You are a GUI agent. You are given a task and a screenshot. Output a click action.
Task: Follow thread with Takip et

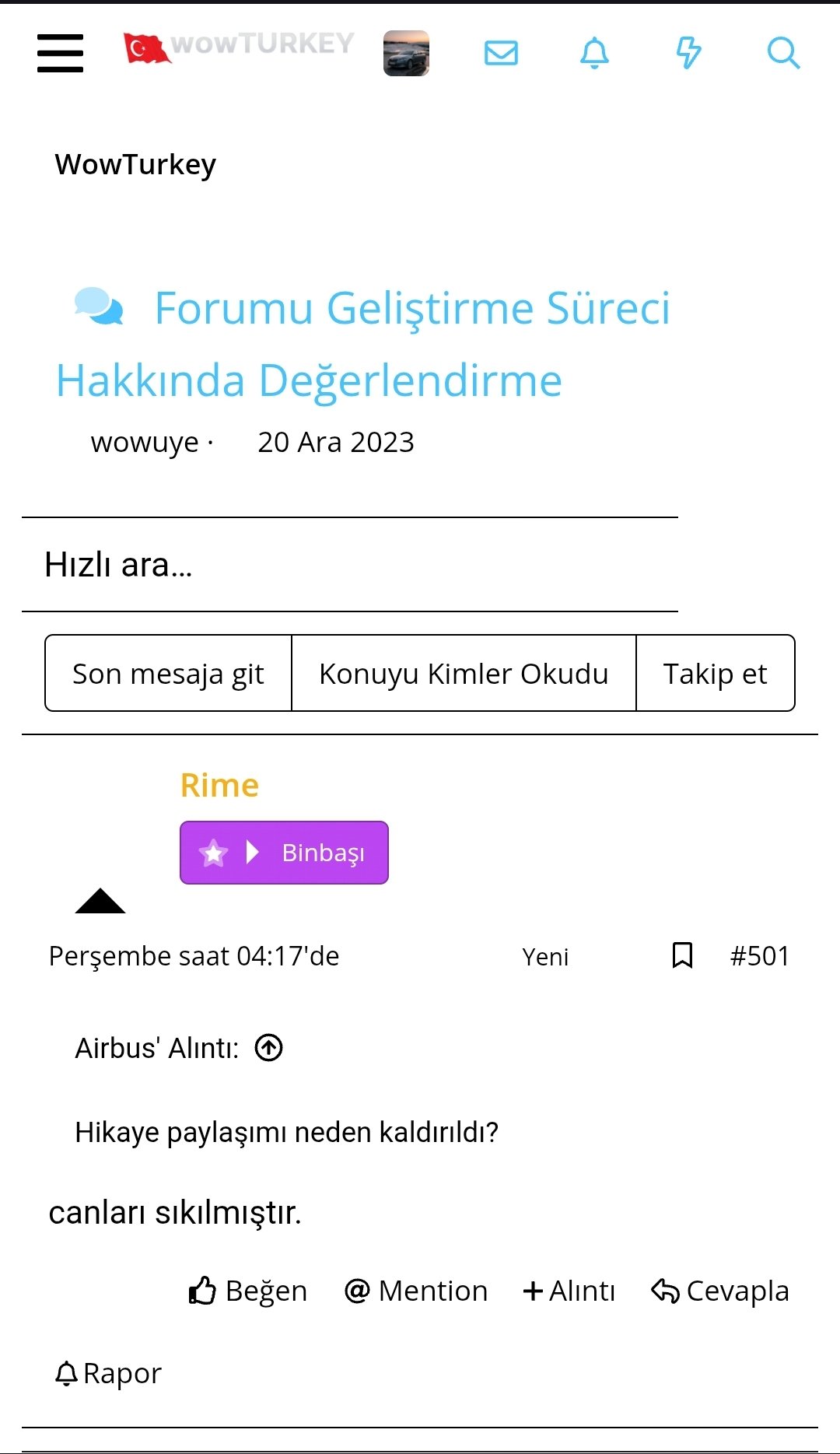[x=715, y=674]
